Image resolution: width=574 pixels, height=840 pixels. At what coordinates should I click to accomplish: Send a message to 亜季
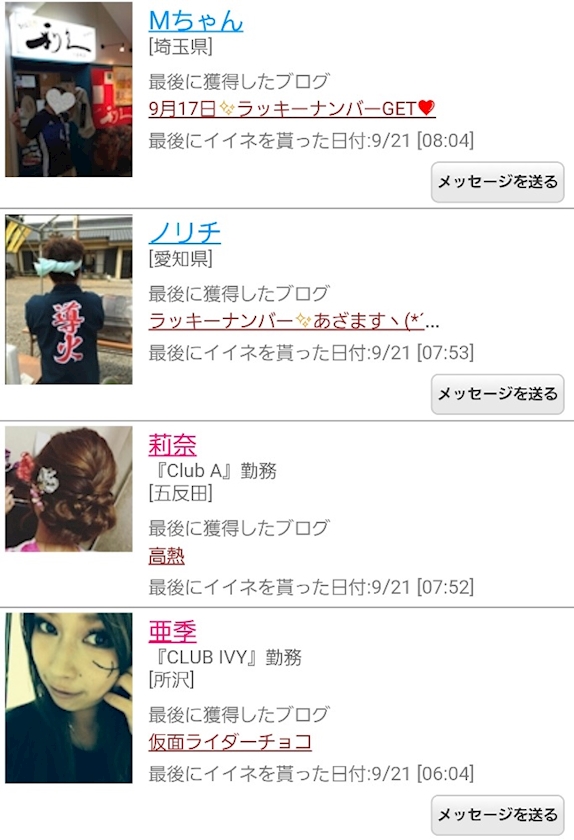[x=497, y=815]
